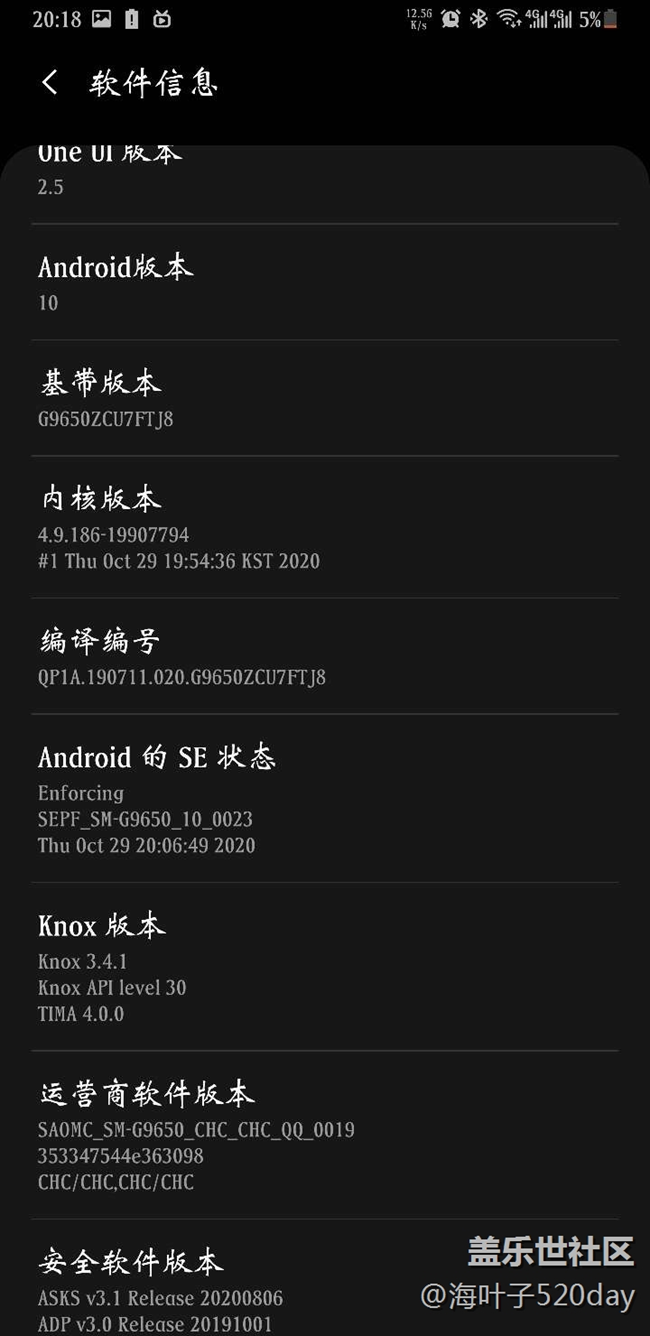This screenshot has width=650, height=1336.
Task: Go back from the 软件信息 page
Action: click(x=49, y=83)
